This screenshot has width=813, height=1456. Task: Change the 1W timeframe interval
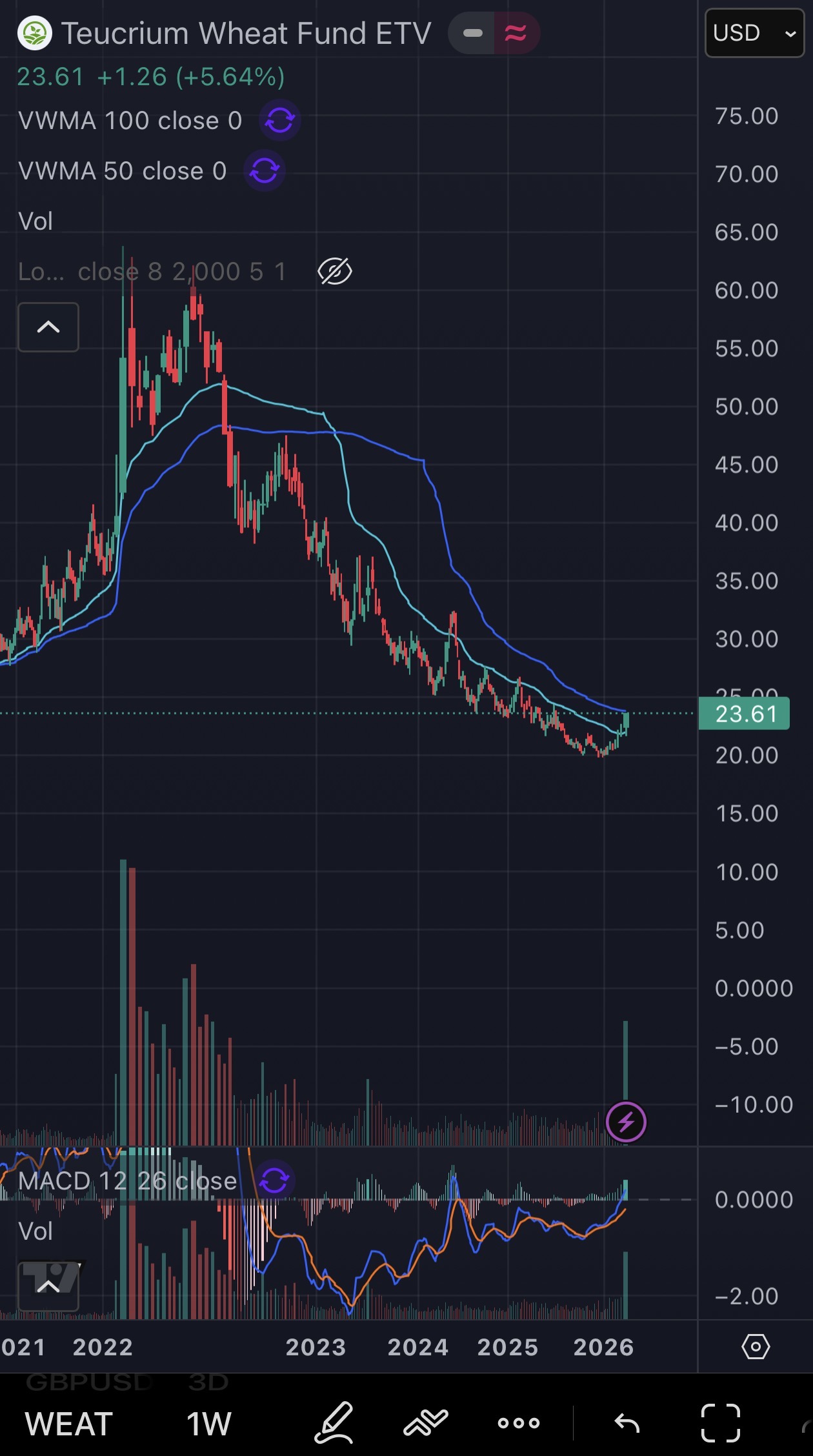[208, 1423]
